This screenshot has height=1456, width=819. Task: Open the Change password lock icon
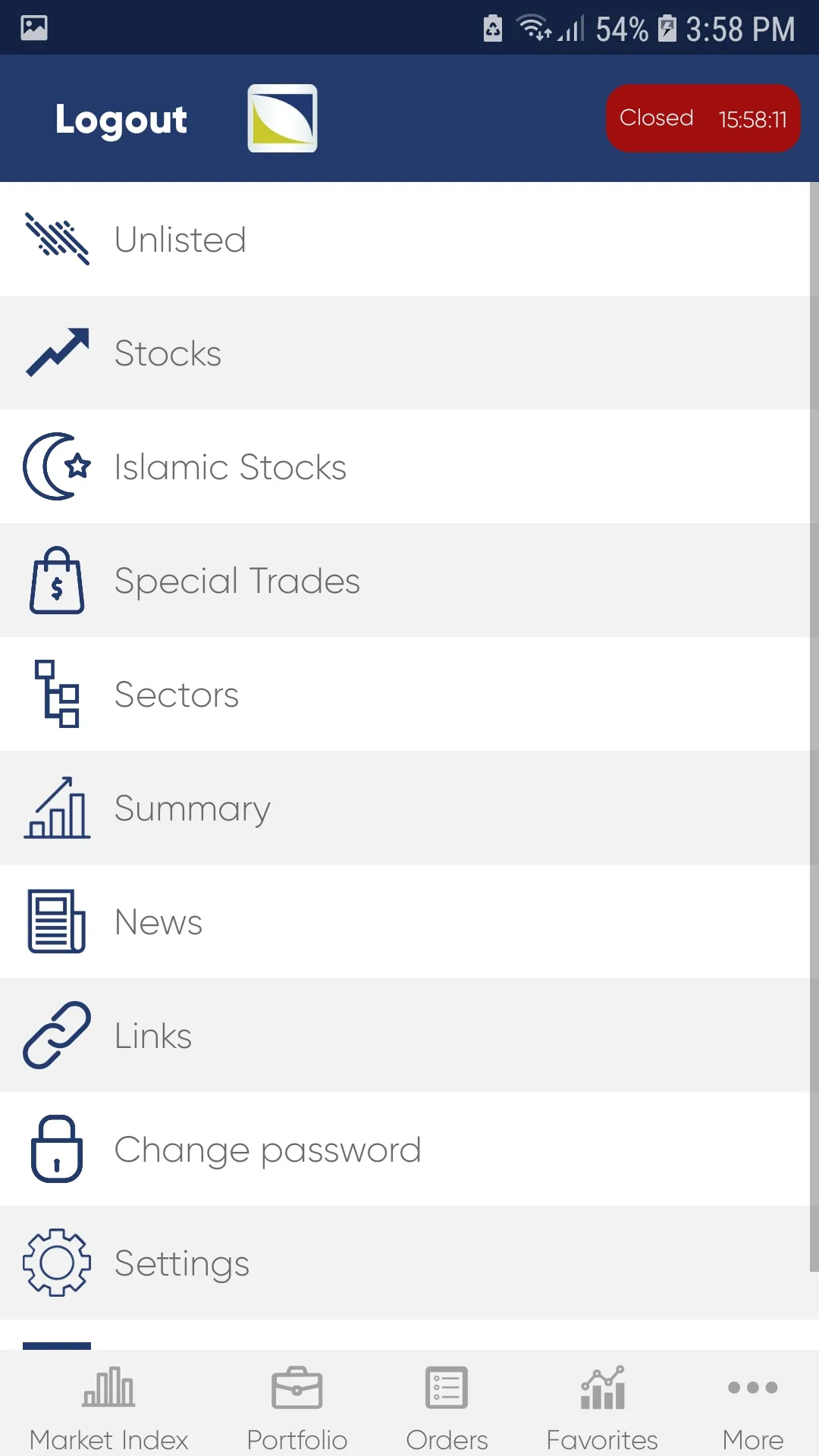click(x=56, y=1149)
